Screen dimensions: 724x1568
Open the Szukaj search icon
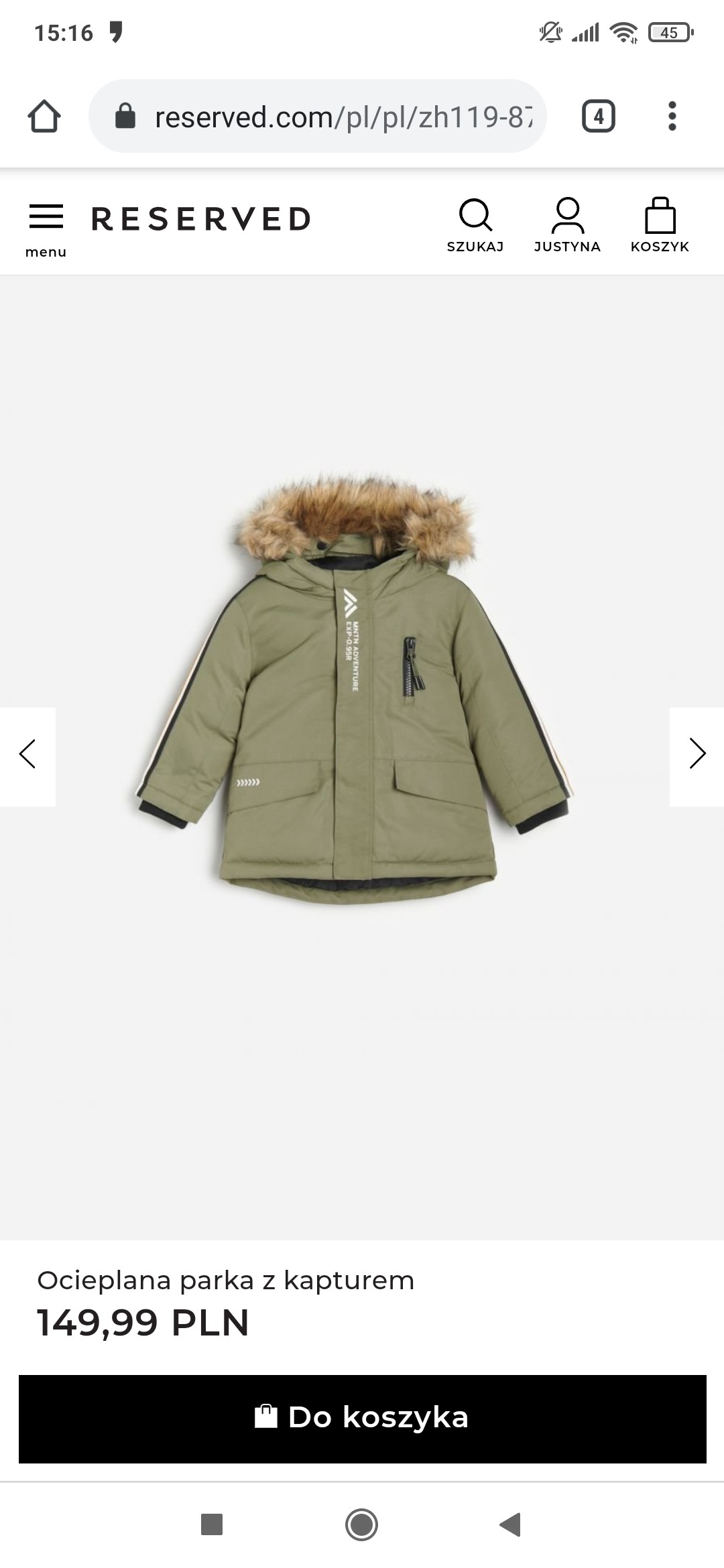coord(475,225)
